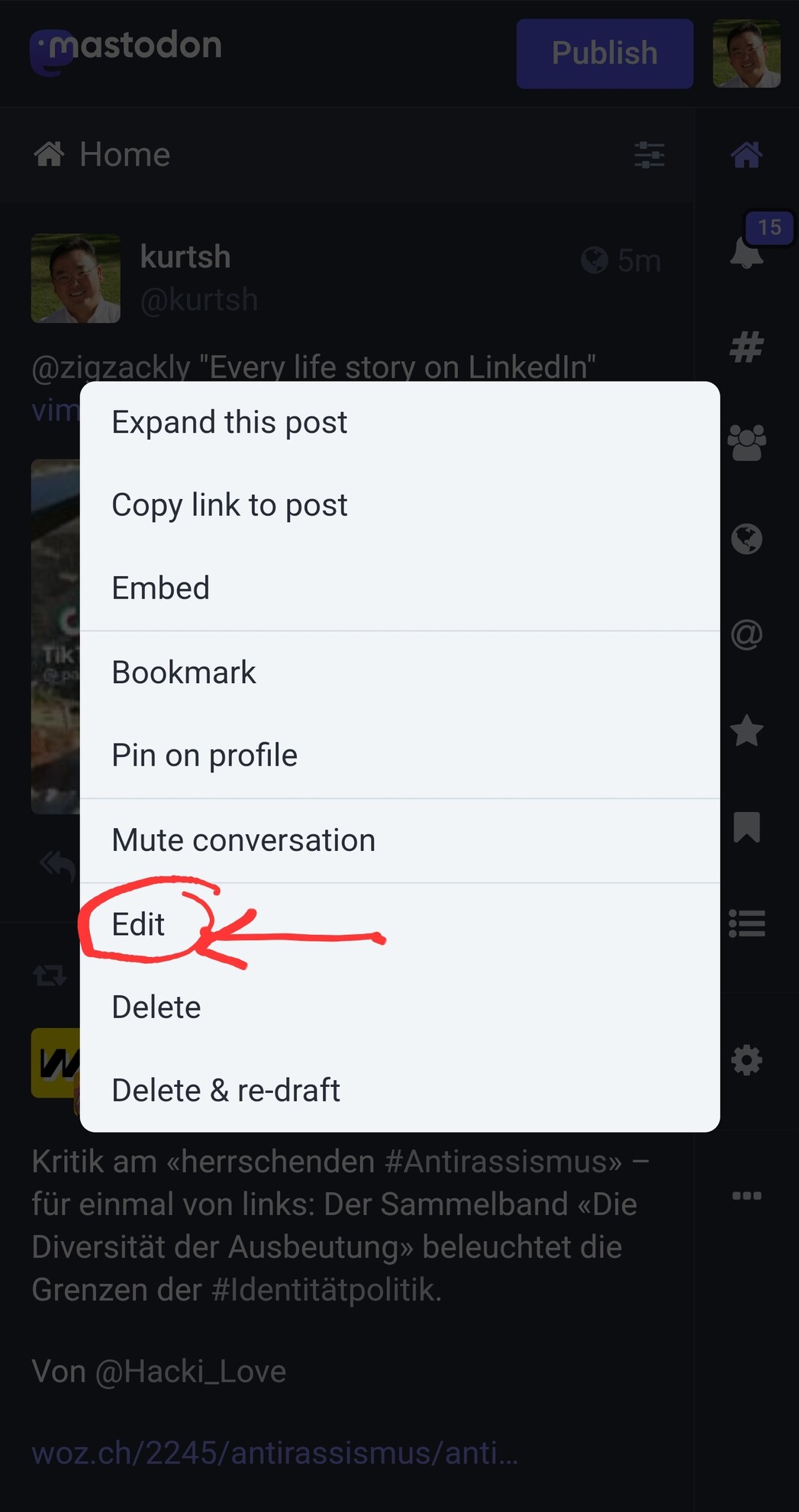Viewport: 799px width, 1512px height.
Task: Open mentions via the @ icon
Action: [x=746, y=634]
